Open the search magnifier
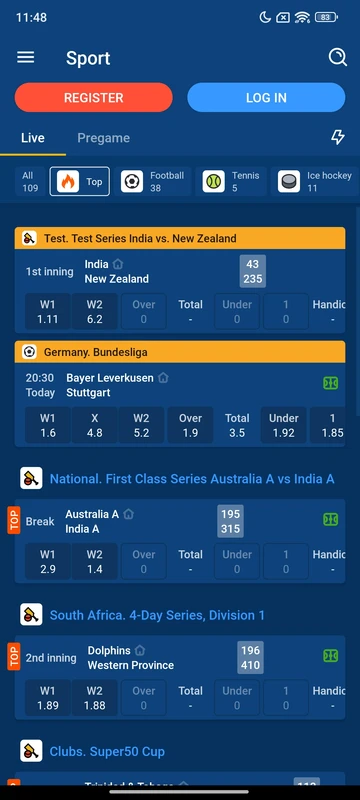Viewport: 360px width, 800px height. tap(337, 58)
